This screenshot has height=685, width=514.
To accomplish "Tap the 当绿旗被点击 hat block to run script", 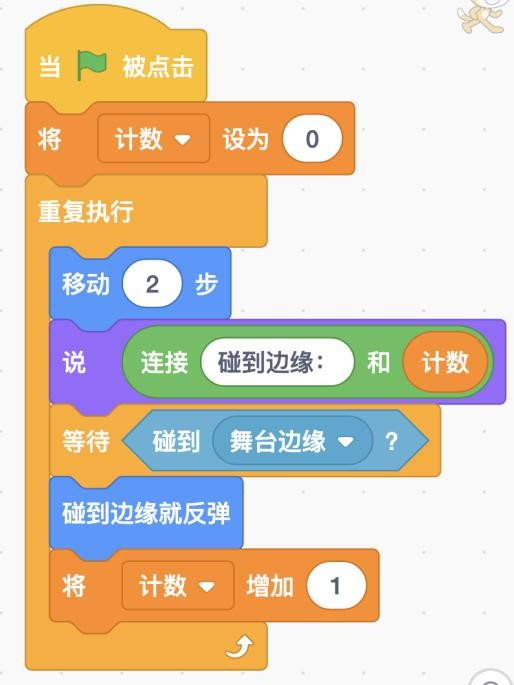I will point(116,66).
